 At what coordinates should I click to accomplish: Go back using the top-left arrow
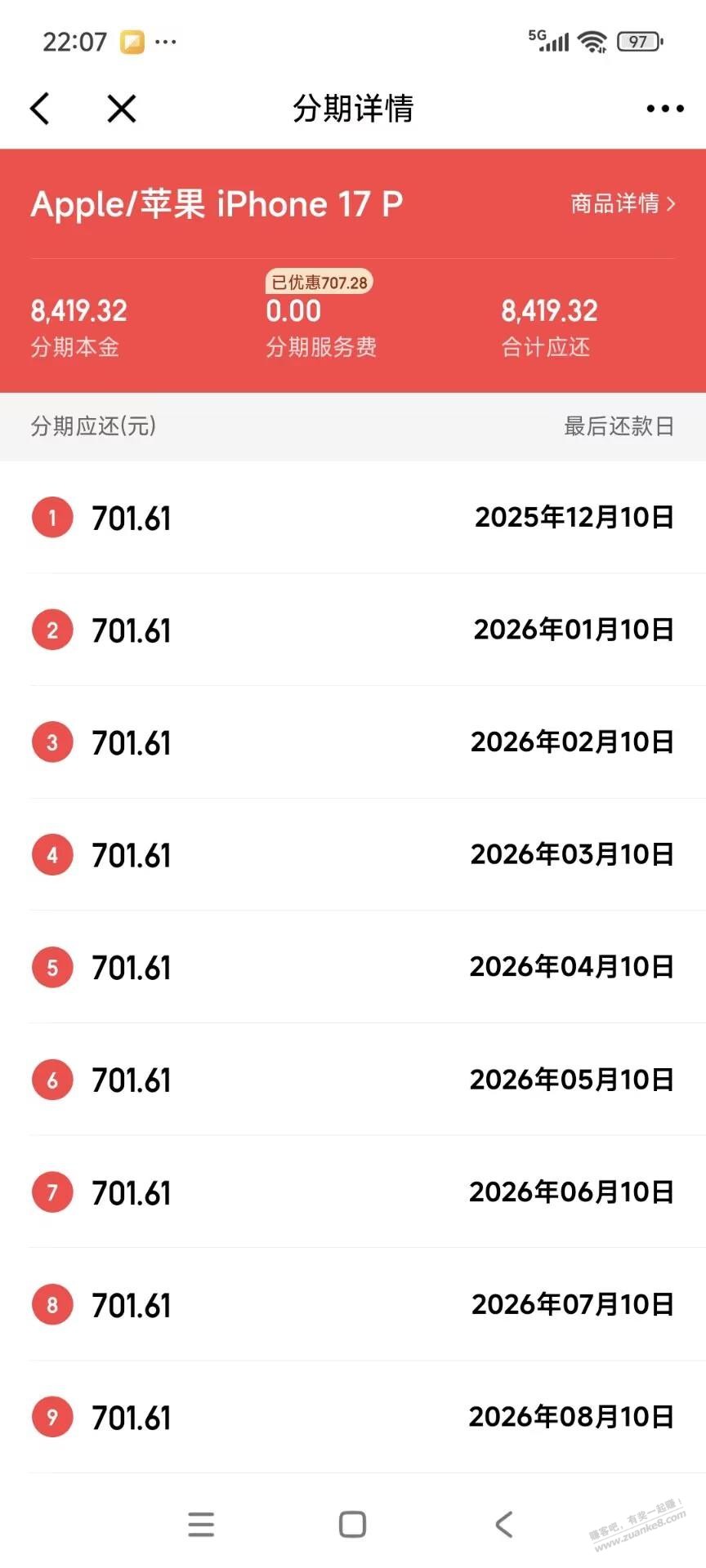click(40, 108)
